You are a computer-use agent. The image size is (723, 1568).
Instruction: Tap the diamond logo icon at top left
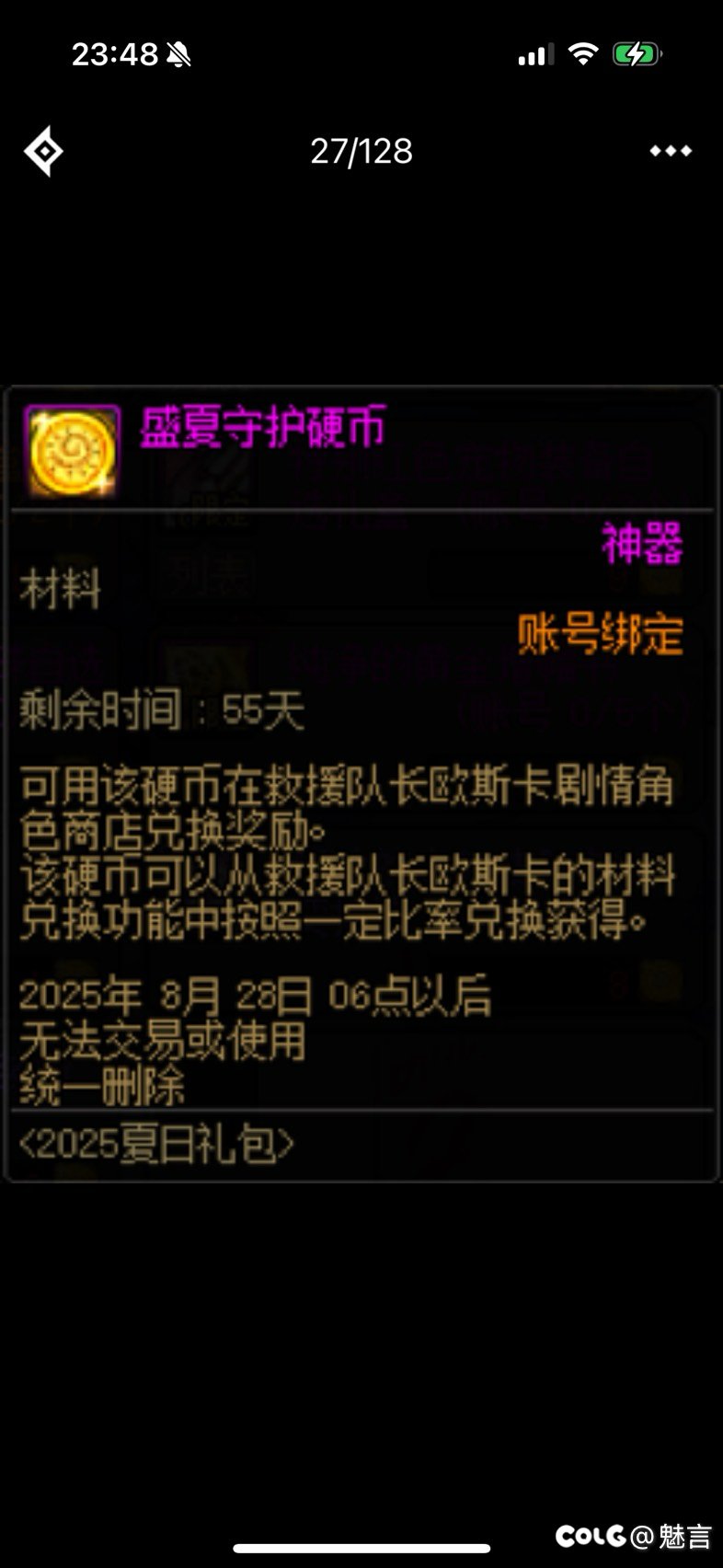coord(43,151)
